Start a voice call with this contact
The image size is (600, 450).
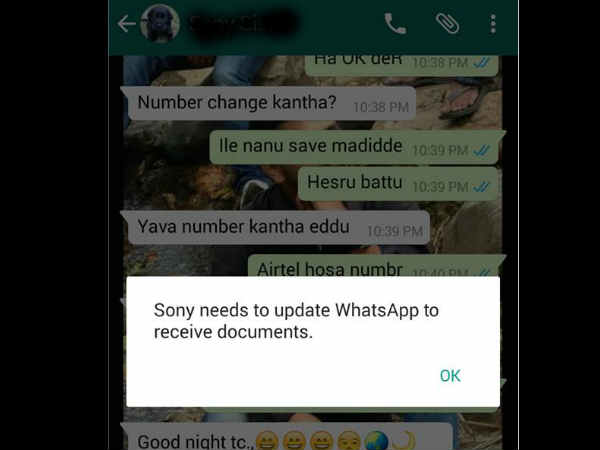396,24
